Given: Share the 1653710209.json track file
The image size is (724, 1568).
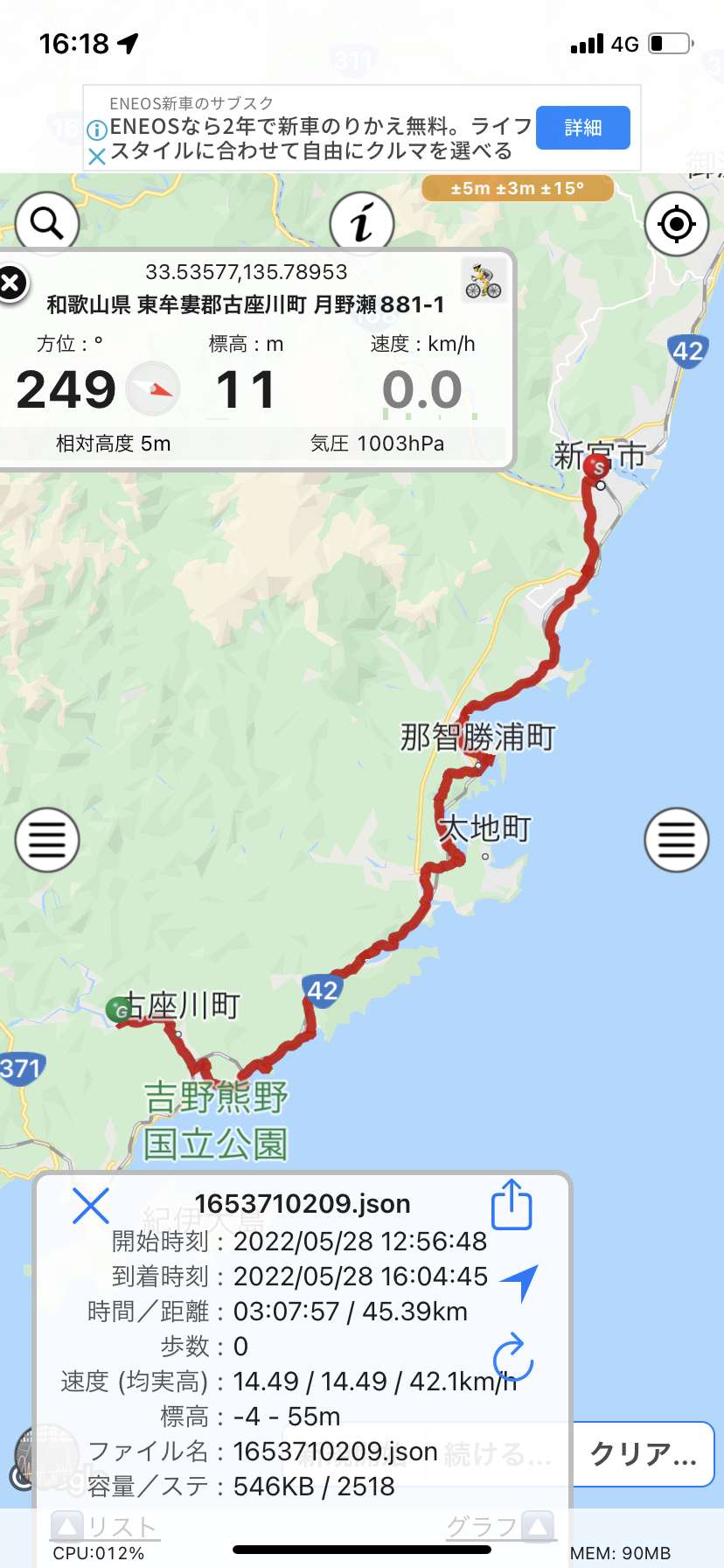Looking at the screenshot, I should (x=512, y=1205).
